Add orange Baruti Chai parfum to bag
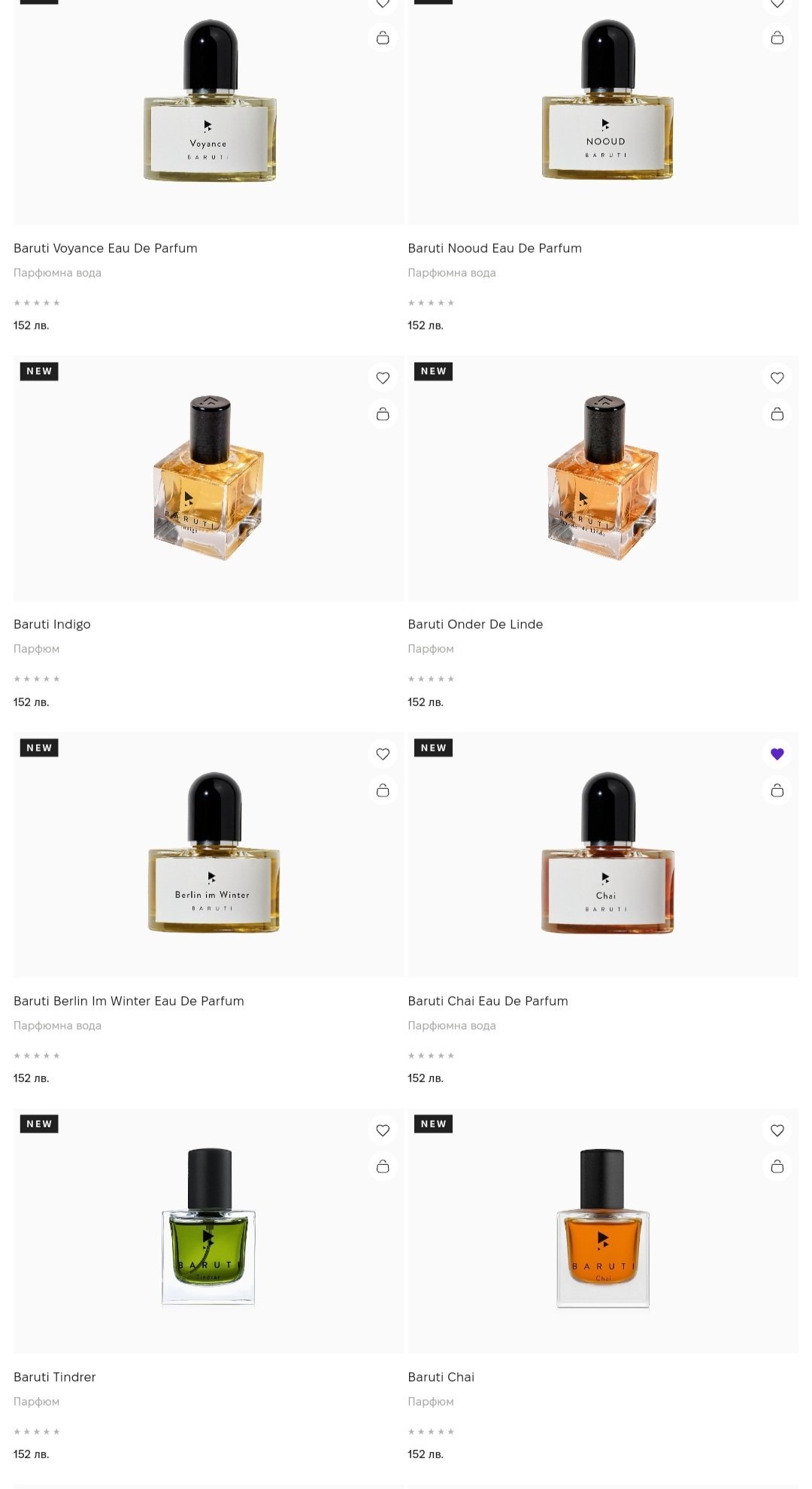Image resolution: width=812 pixels, height=1489 pixels. point(777,1166)
